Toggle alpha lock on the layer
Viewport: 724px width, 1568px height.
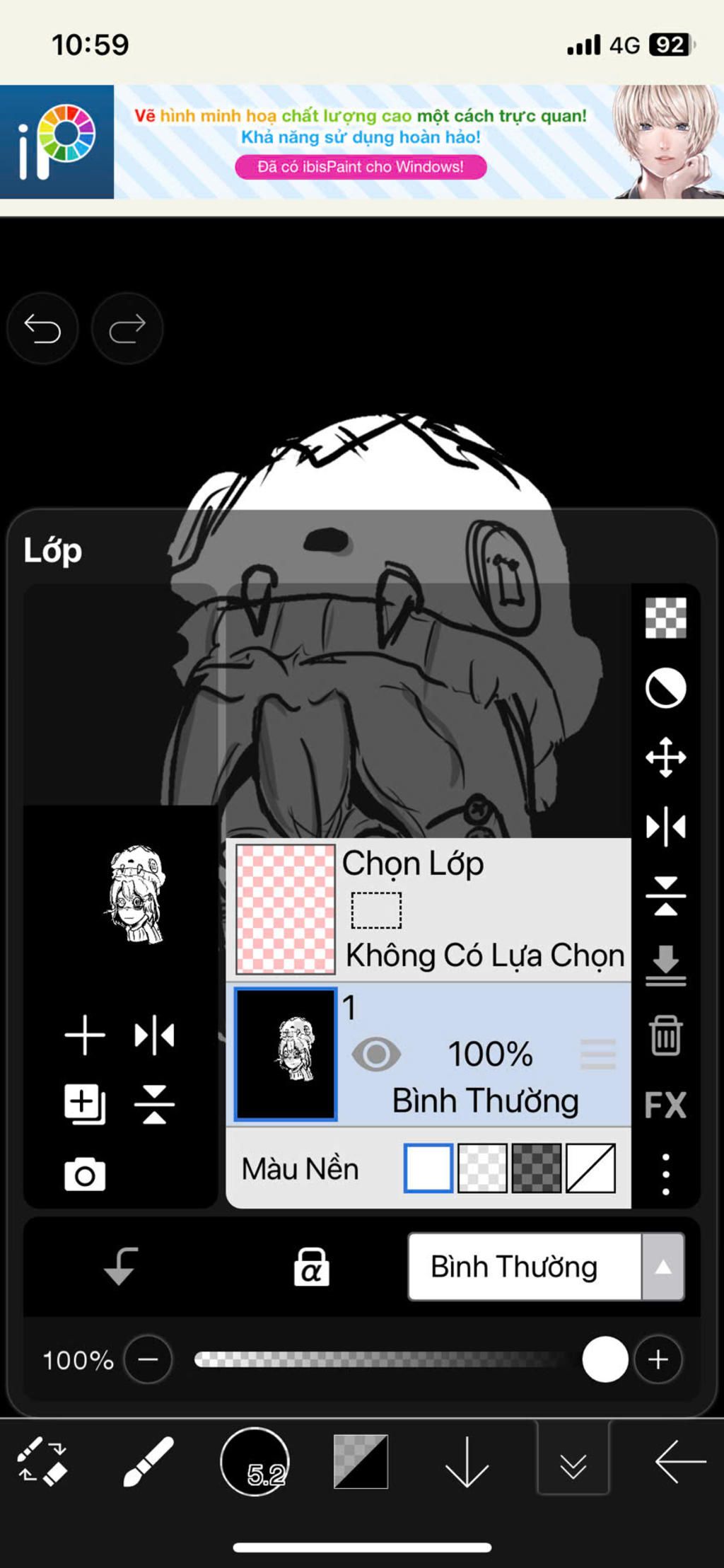click(x=311, y=1267)
